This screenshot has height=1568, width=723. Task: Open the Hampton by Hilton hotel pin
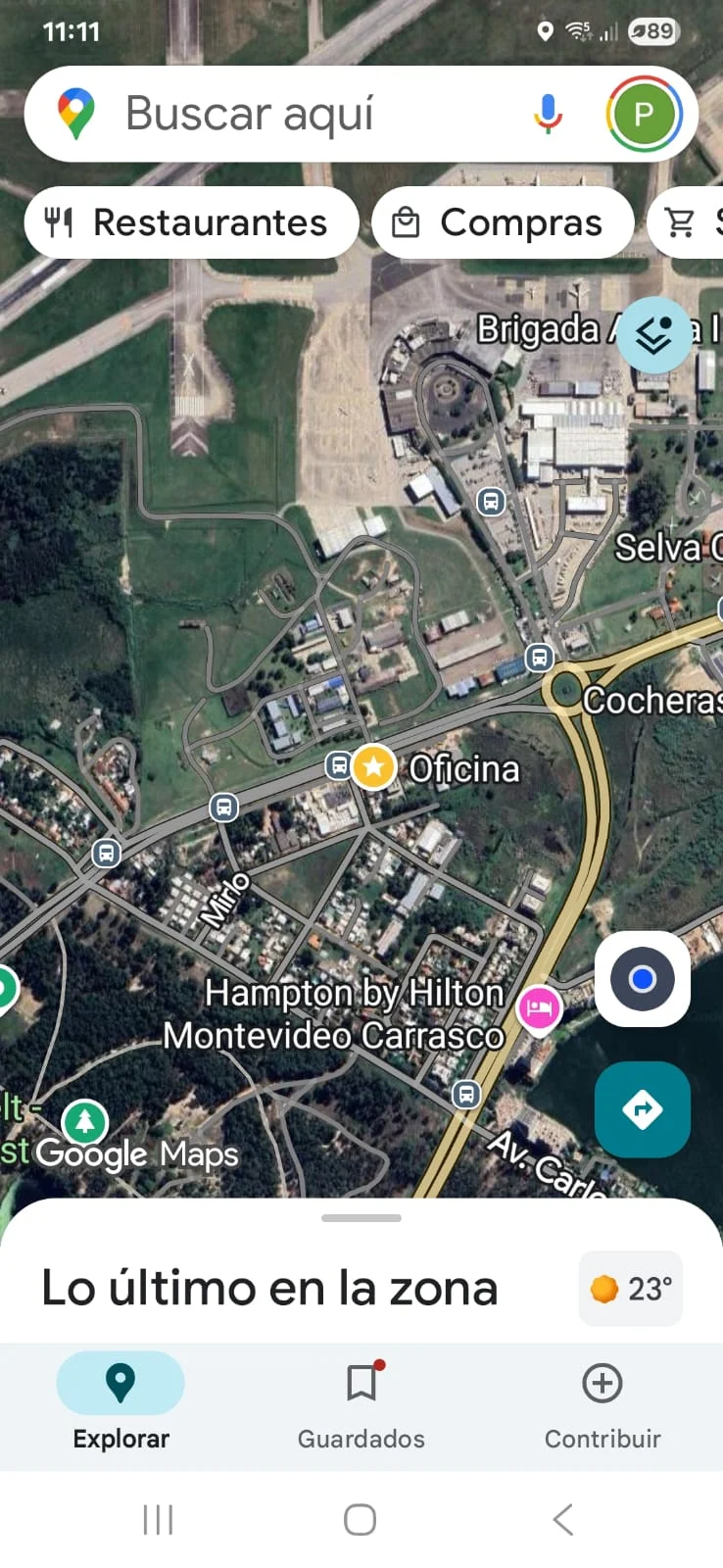pos(539,1007)
